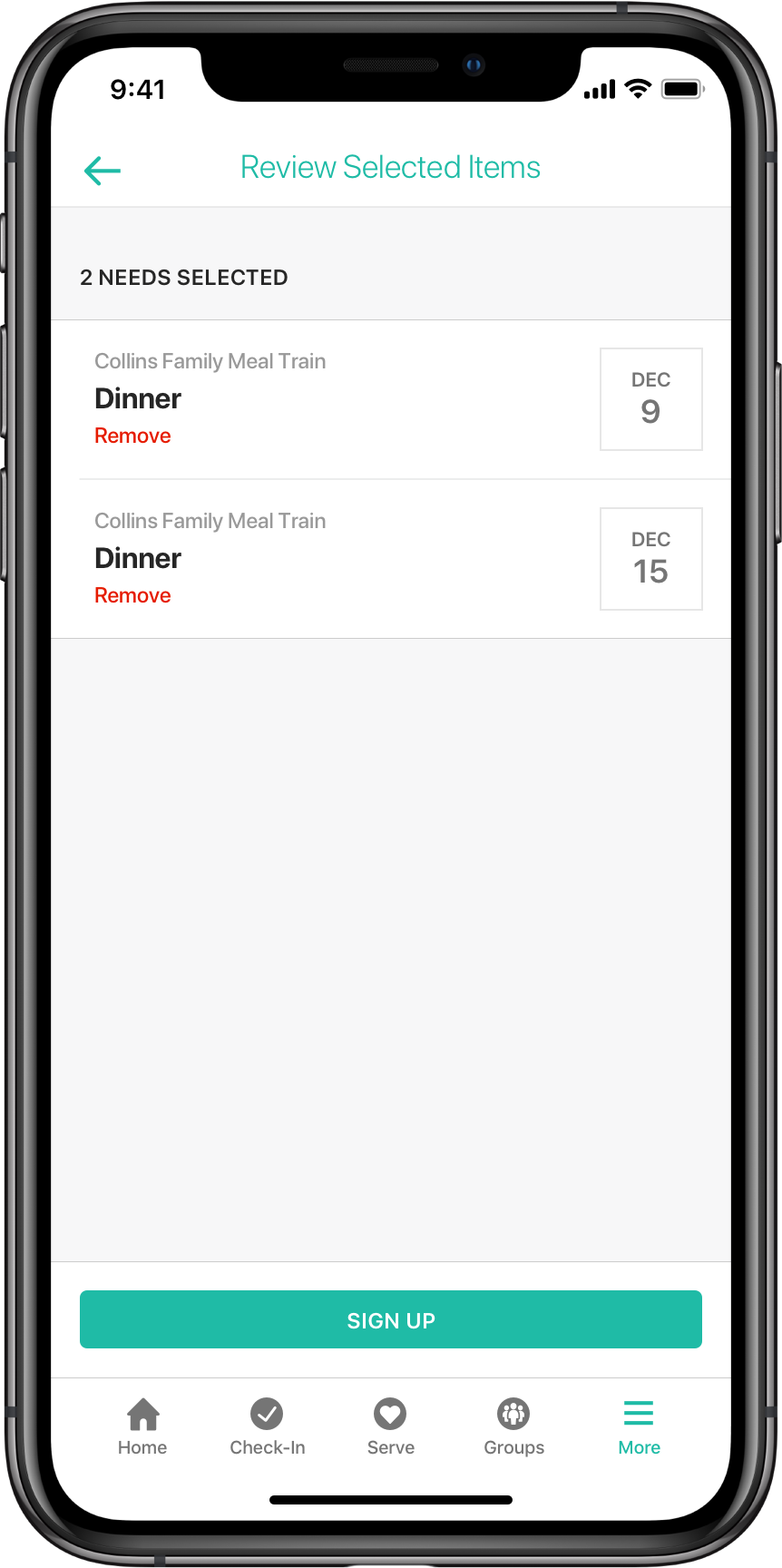Select the Check-In checkmark icon
Viewport: 782px width, 1568px height.
[267, 1414]
